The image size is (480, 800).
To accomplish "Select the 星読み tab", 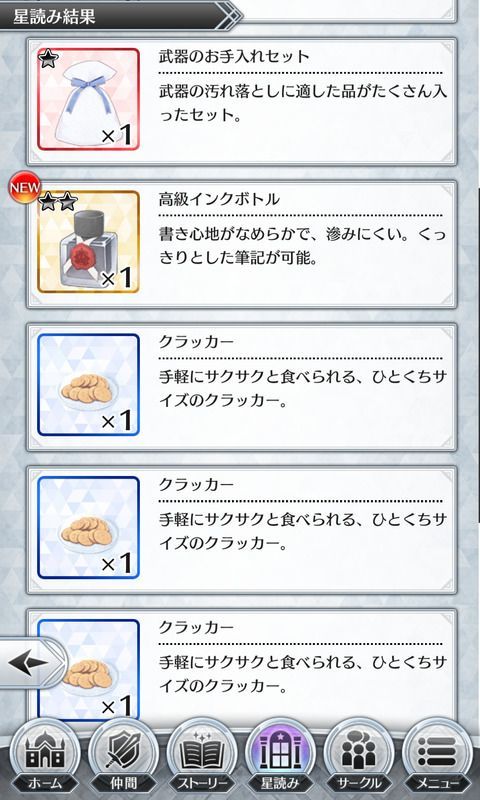I will click(x=280, y=757).
